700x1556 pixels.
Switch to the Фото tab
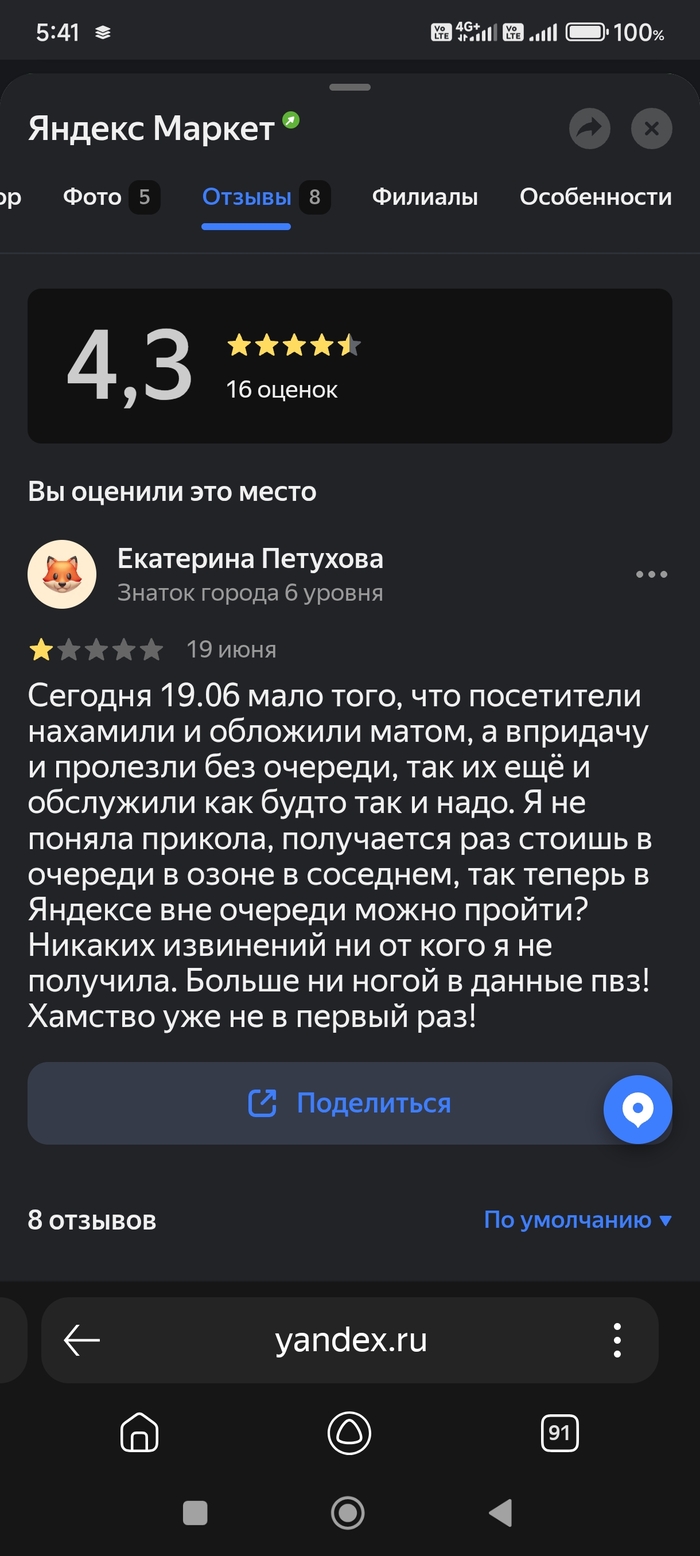(x=110, y=197)
